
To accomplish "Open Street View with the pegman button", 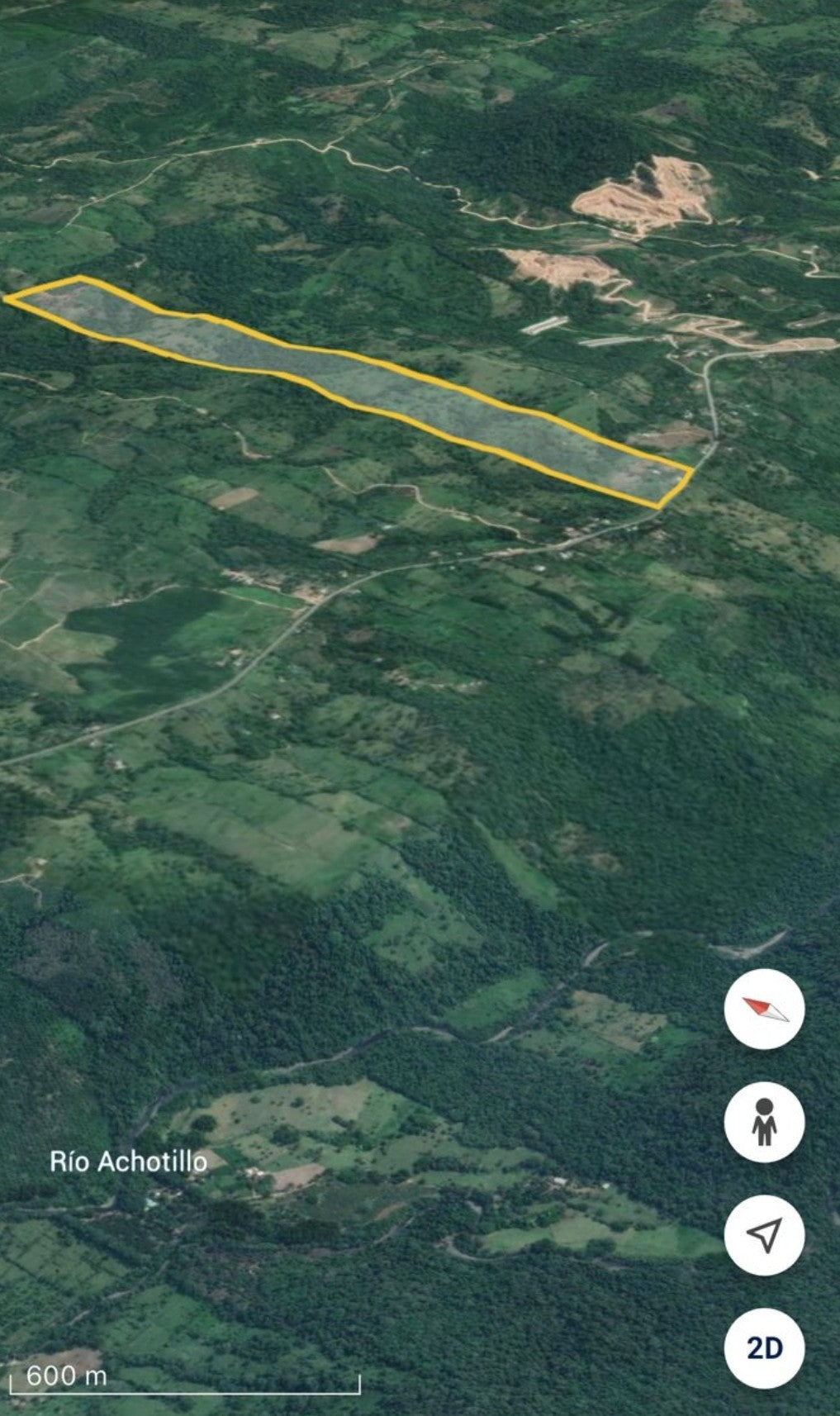I will coord(764,1122).
